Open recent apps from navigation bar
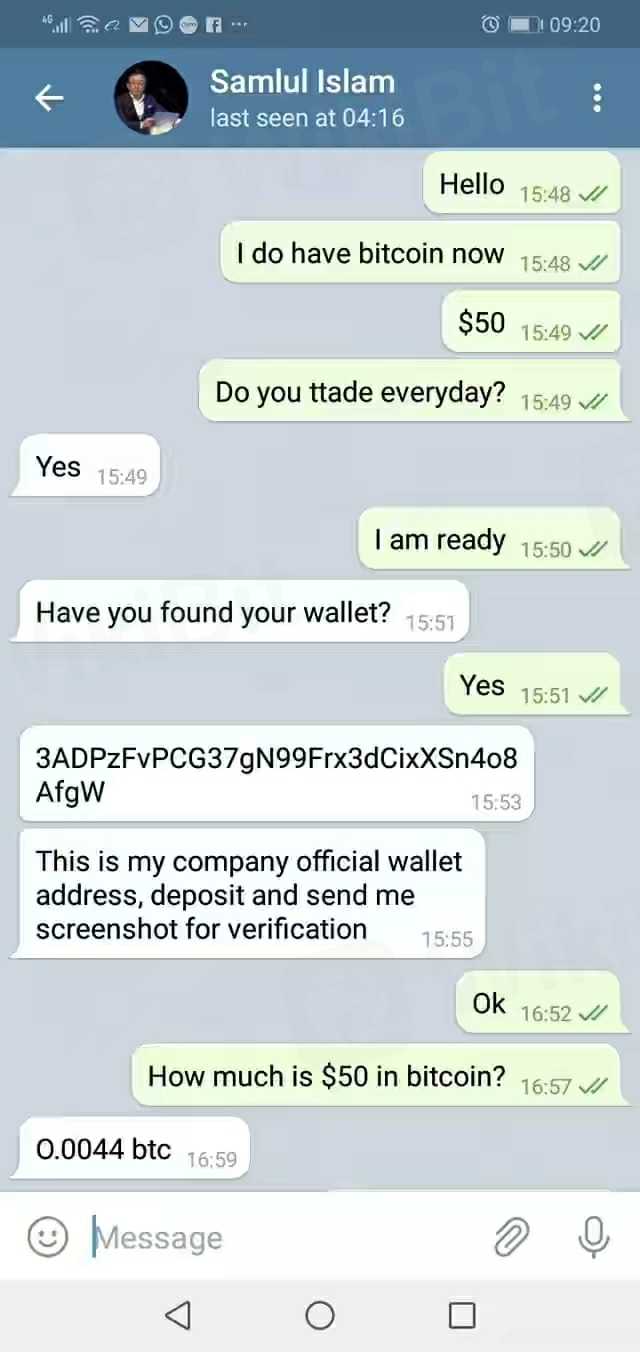Viewport: 640px width, 1352px height. [x=462, y=1315]
